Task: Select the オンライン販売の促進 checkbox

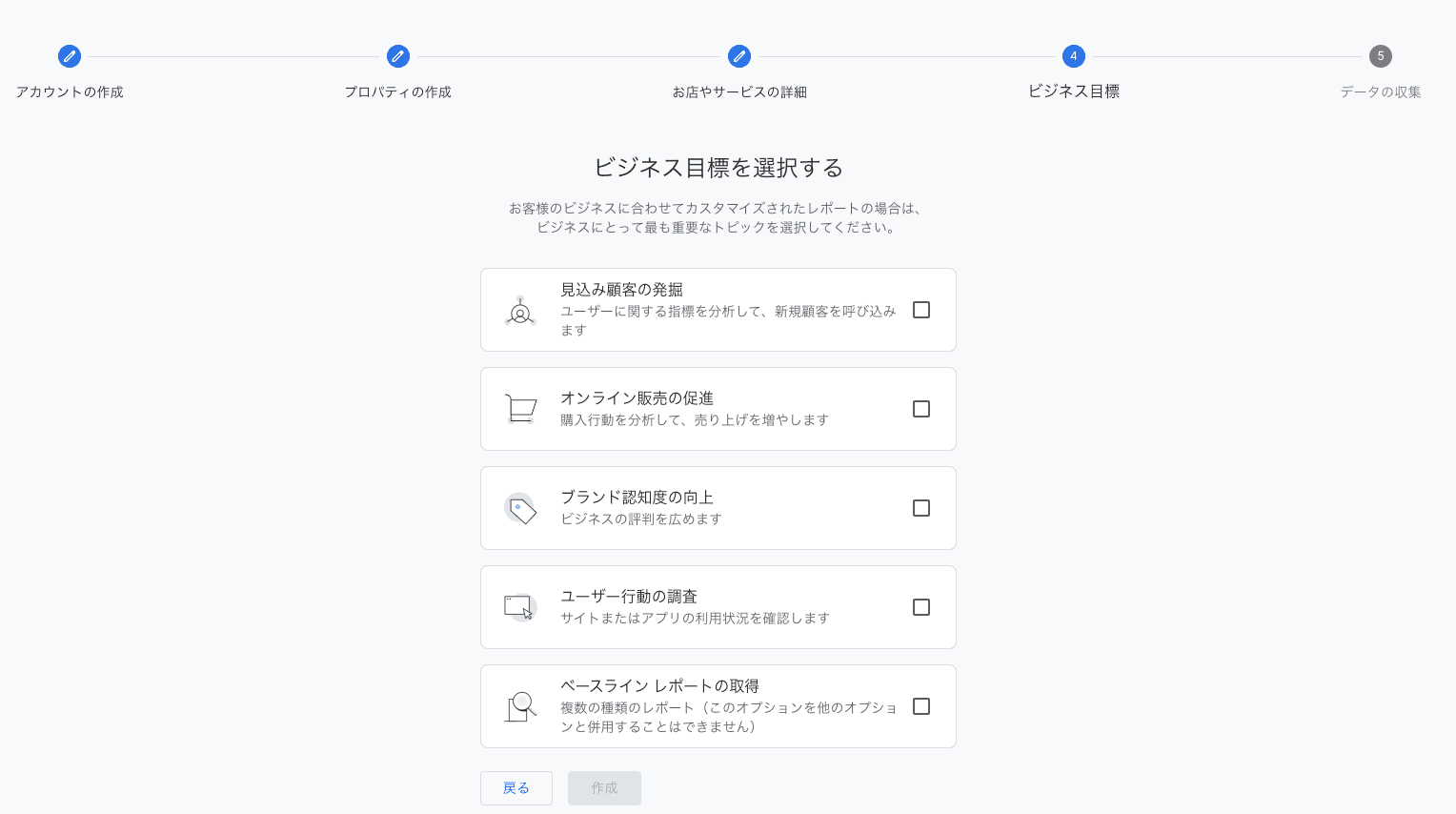Action: point(921,409)
